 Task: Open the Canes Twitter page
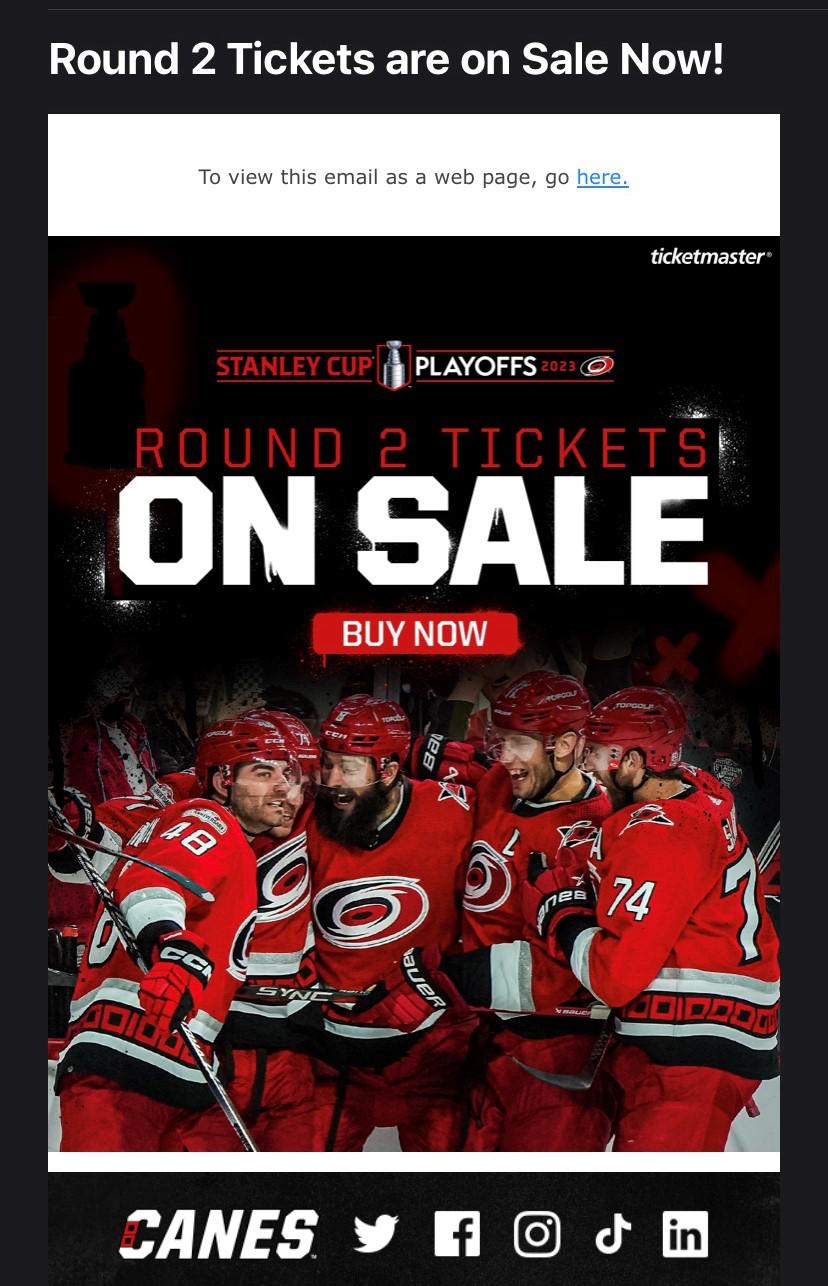coord(376,1234)
